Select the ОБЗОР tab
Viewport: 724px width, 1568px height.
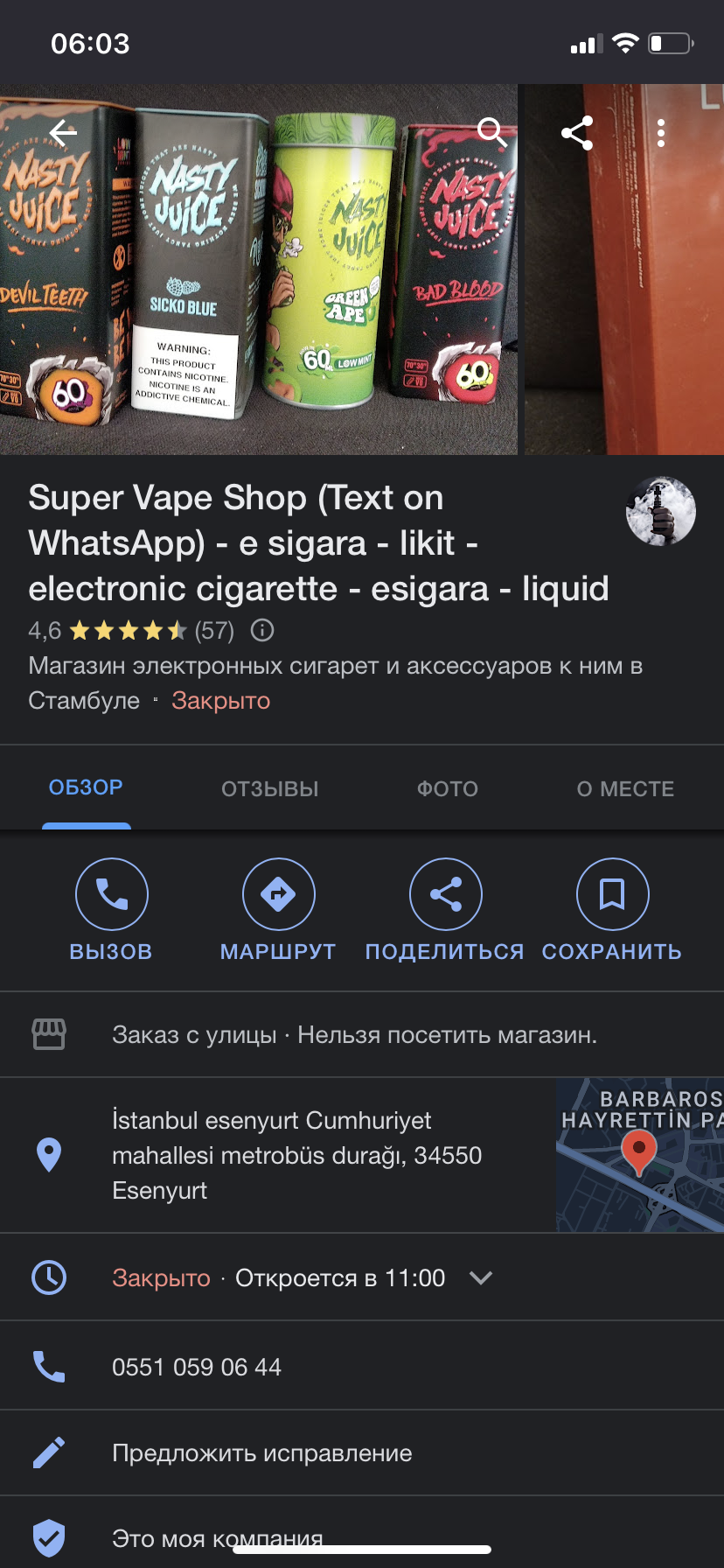(86, 787)
